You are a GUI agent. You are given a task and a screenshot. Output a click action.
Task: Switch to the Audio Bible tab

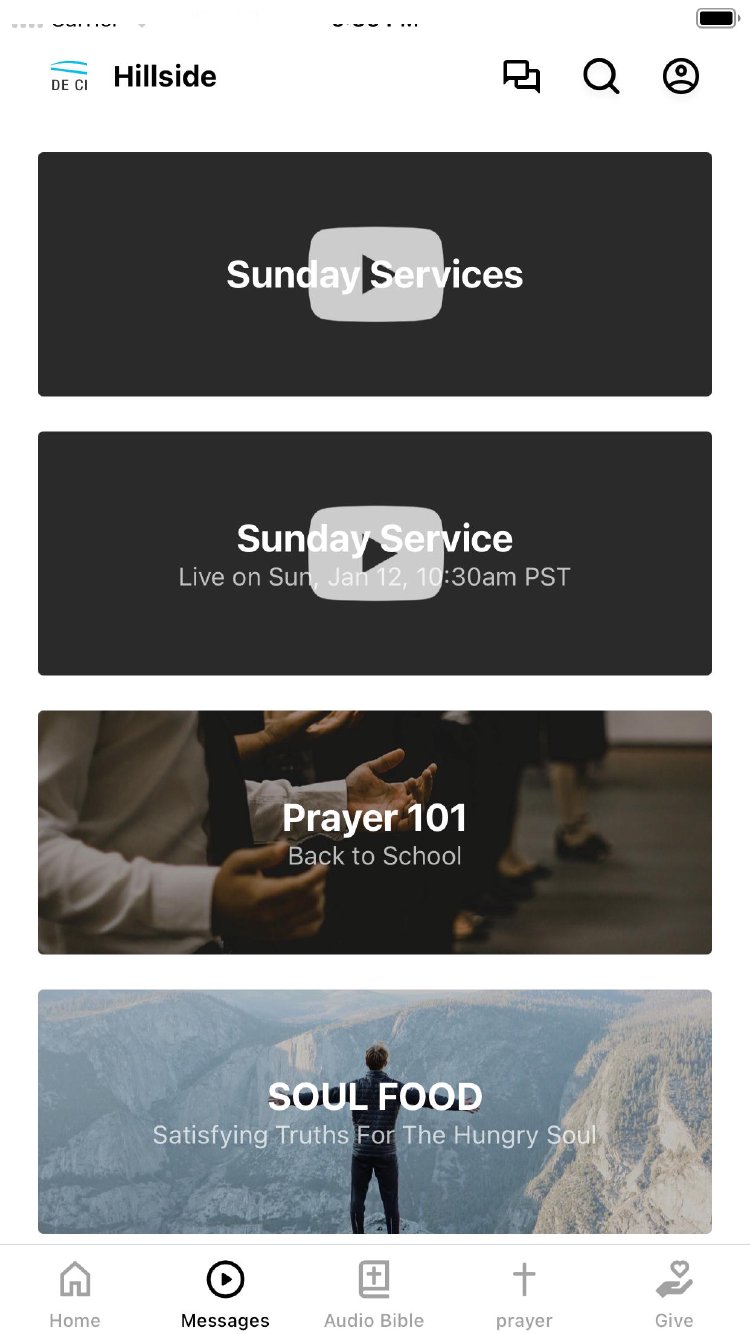tap(374, 1294)
